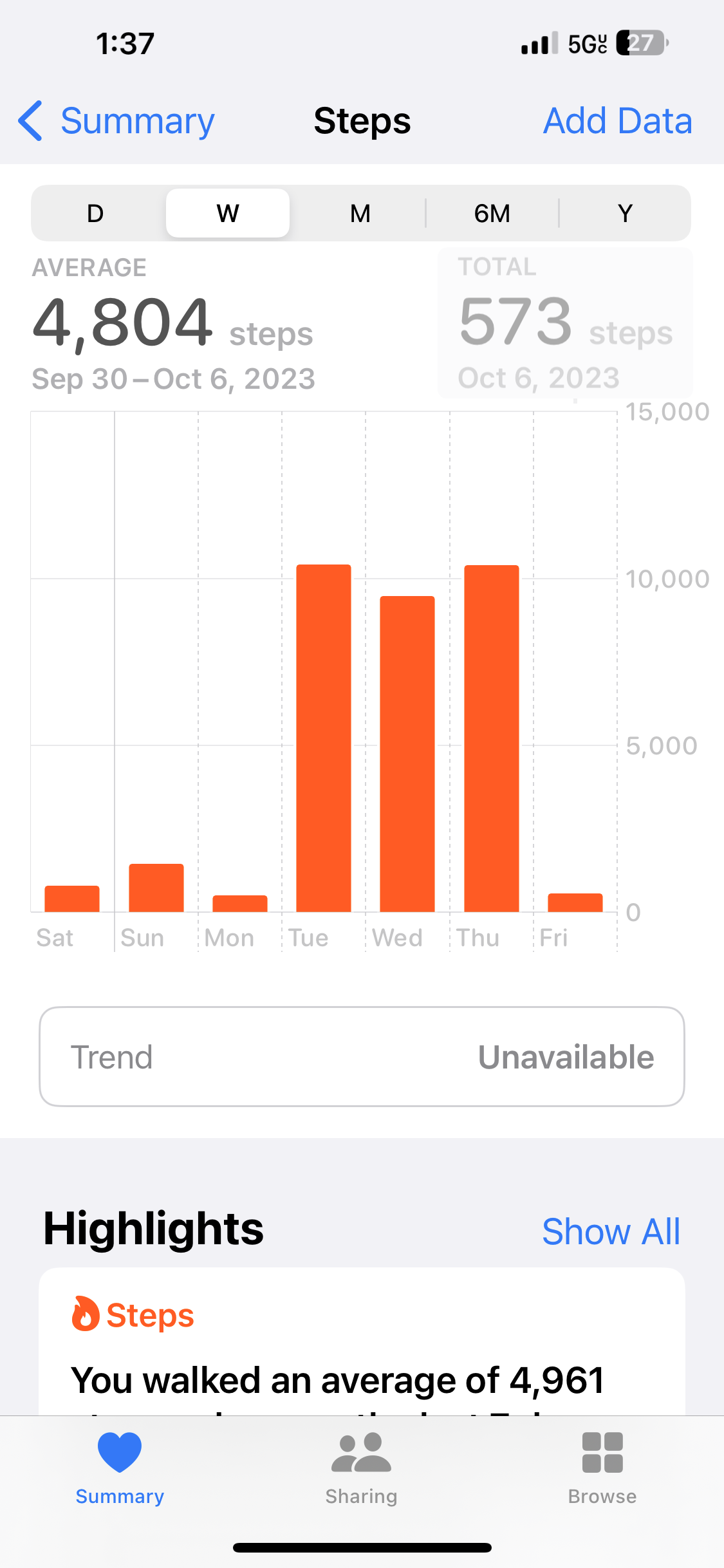724x1568 pixels.
Task: Switch to the 6M view
Action: 492,214
